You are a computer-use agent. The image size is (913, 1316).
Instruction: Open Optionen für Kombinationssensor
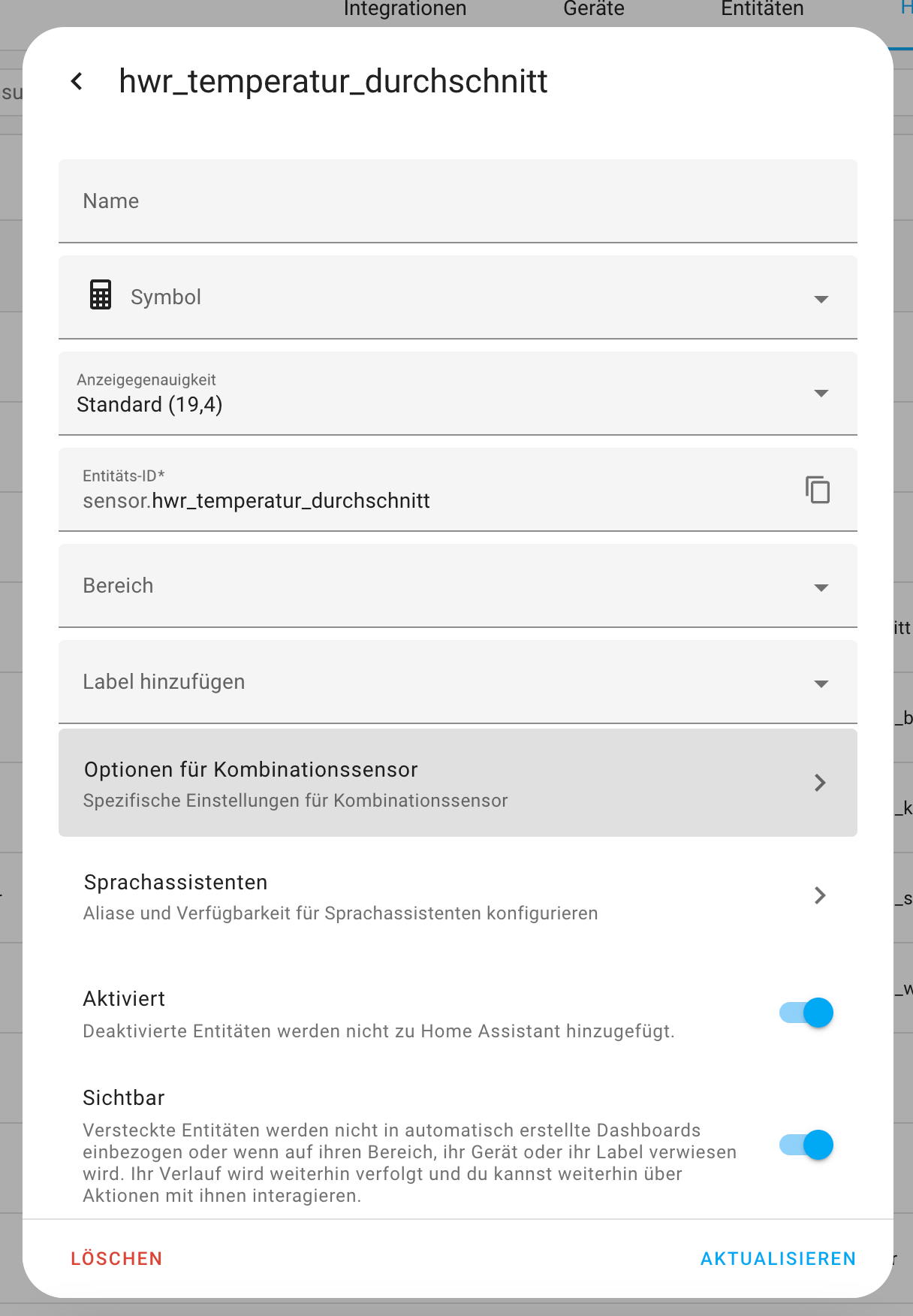pos(456,783)
